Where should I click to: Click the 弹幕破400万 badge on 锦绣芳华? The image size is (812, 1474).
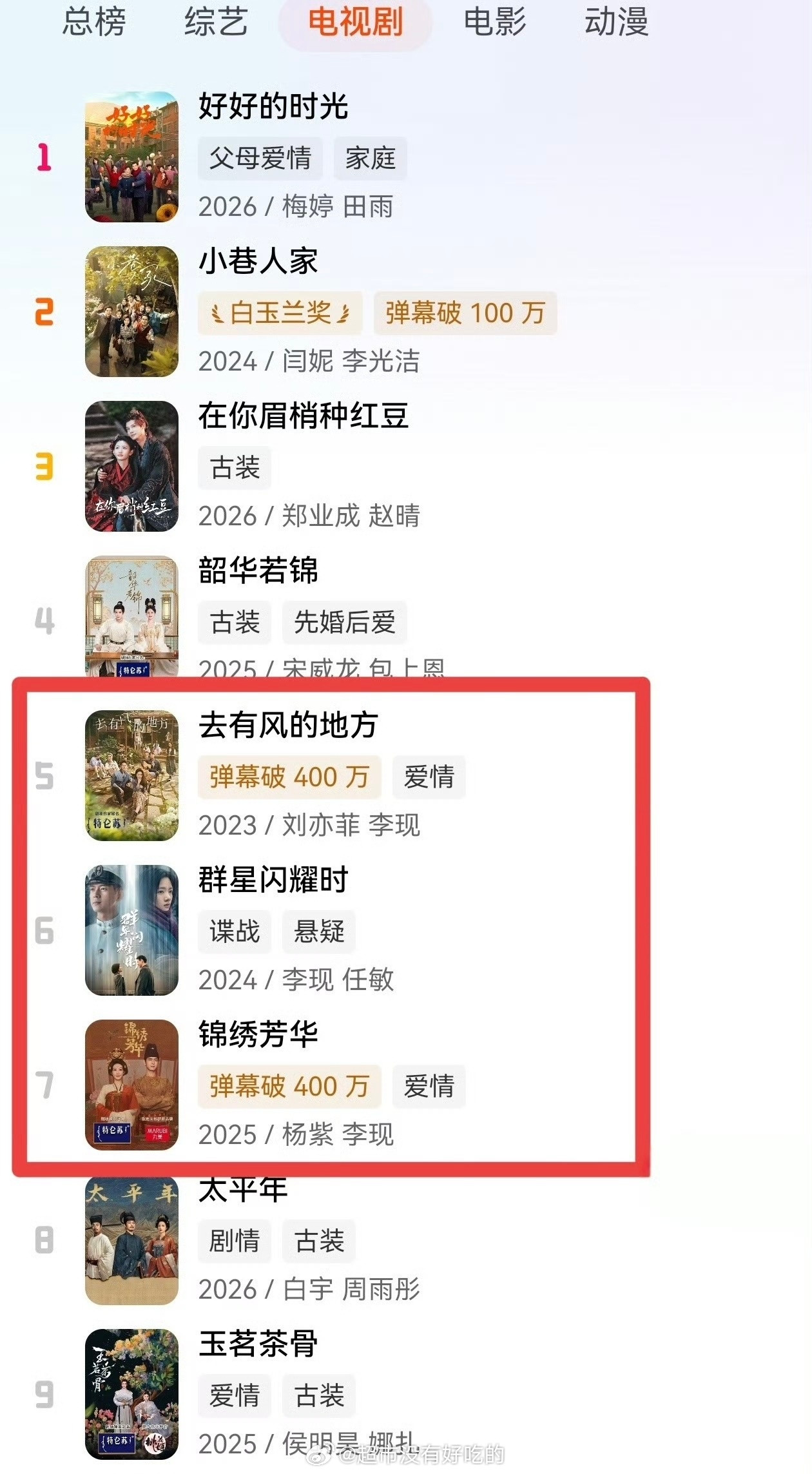point(288,1087)
